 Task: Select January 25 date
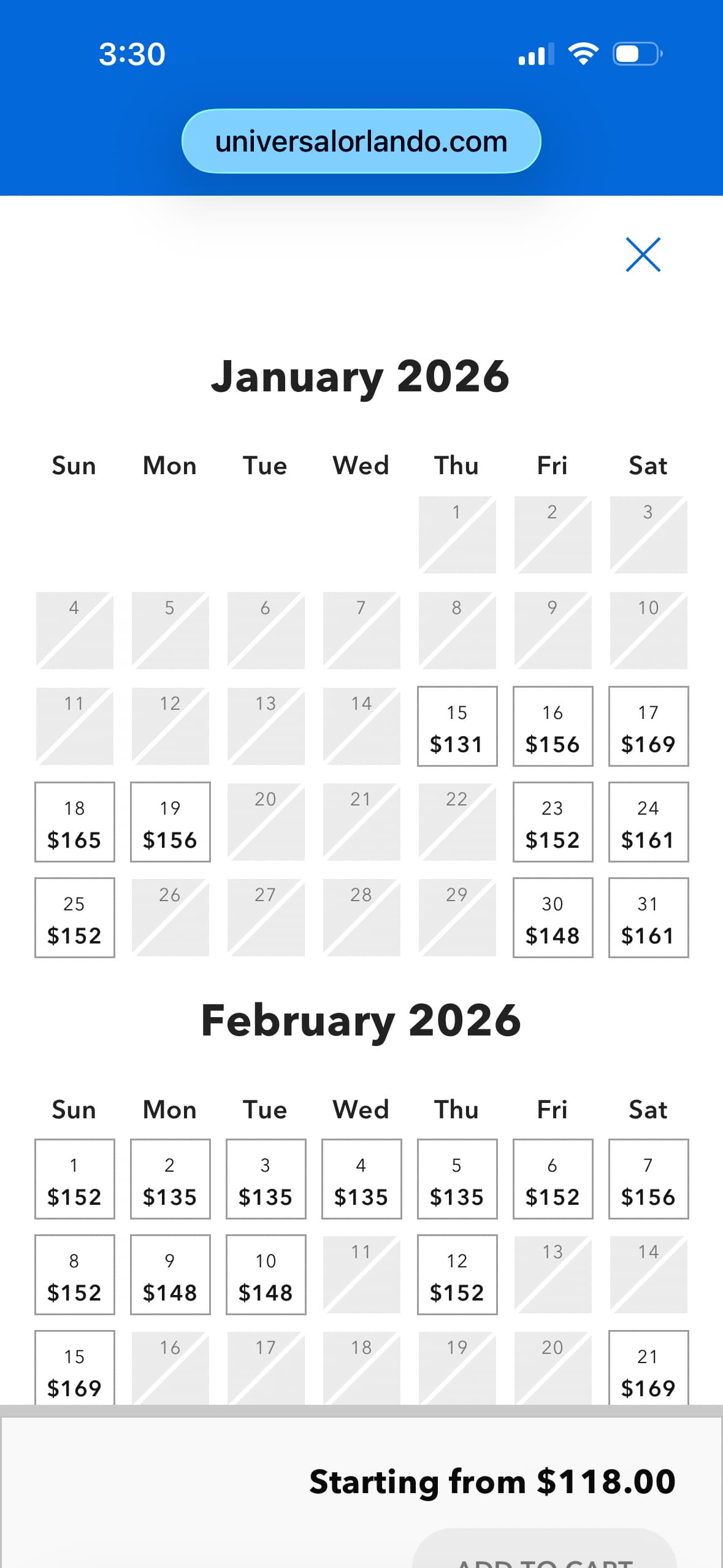pos(74,918)
